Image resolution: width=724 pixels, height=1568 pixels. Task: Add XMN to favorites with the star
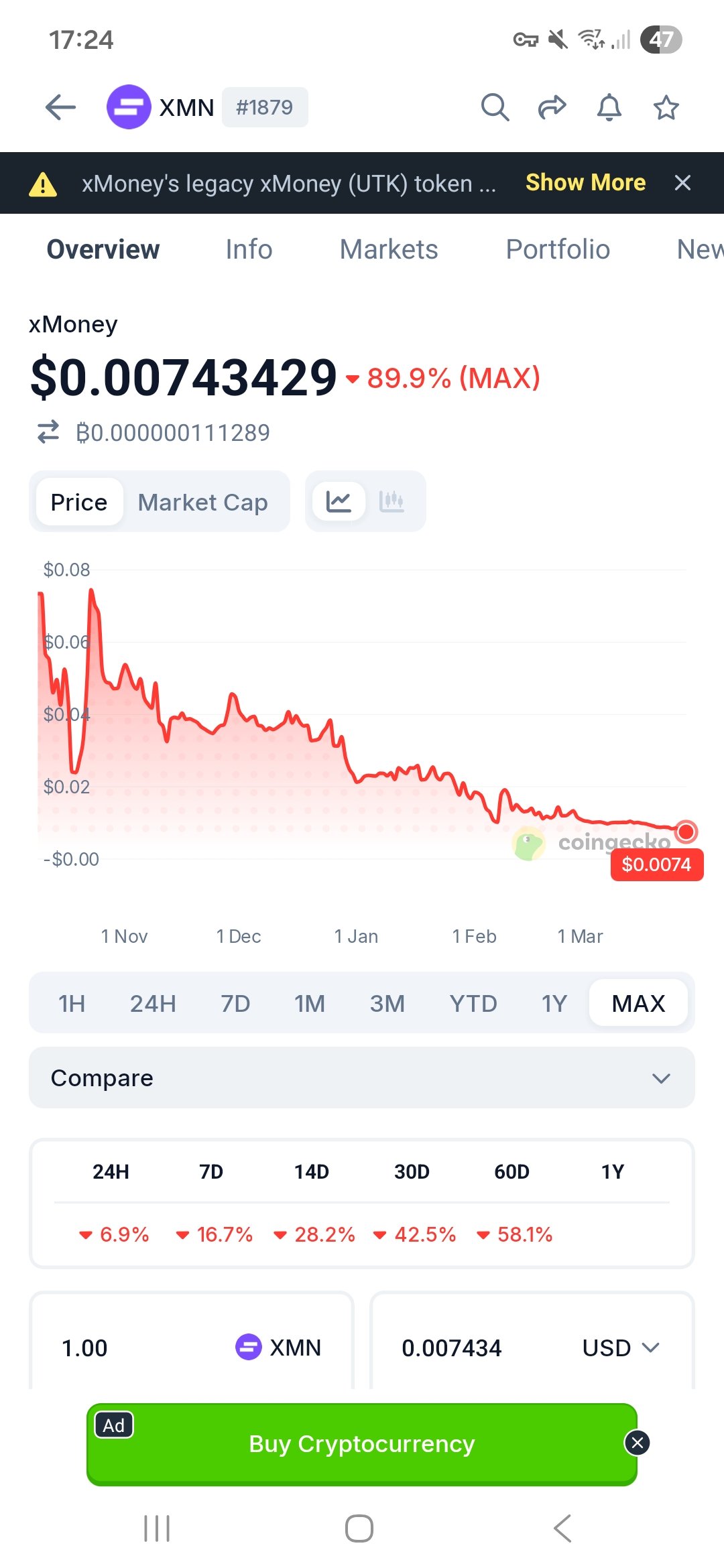pyautogui.click(x=666, y=107)
